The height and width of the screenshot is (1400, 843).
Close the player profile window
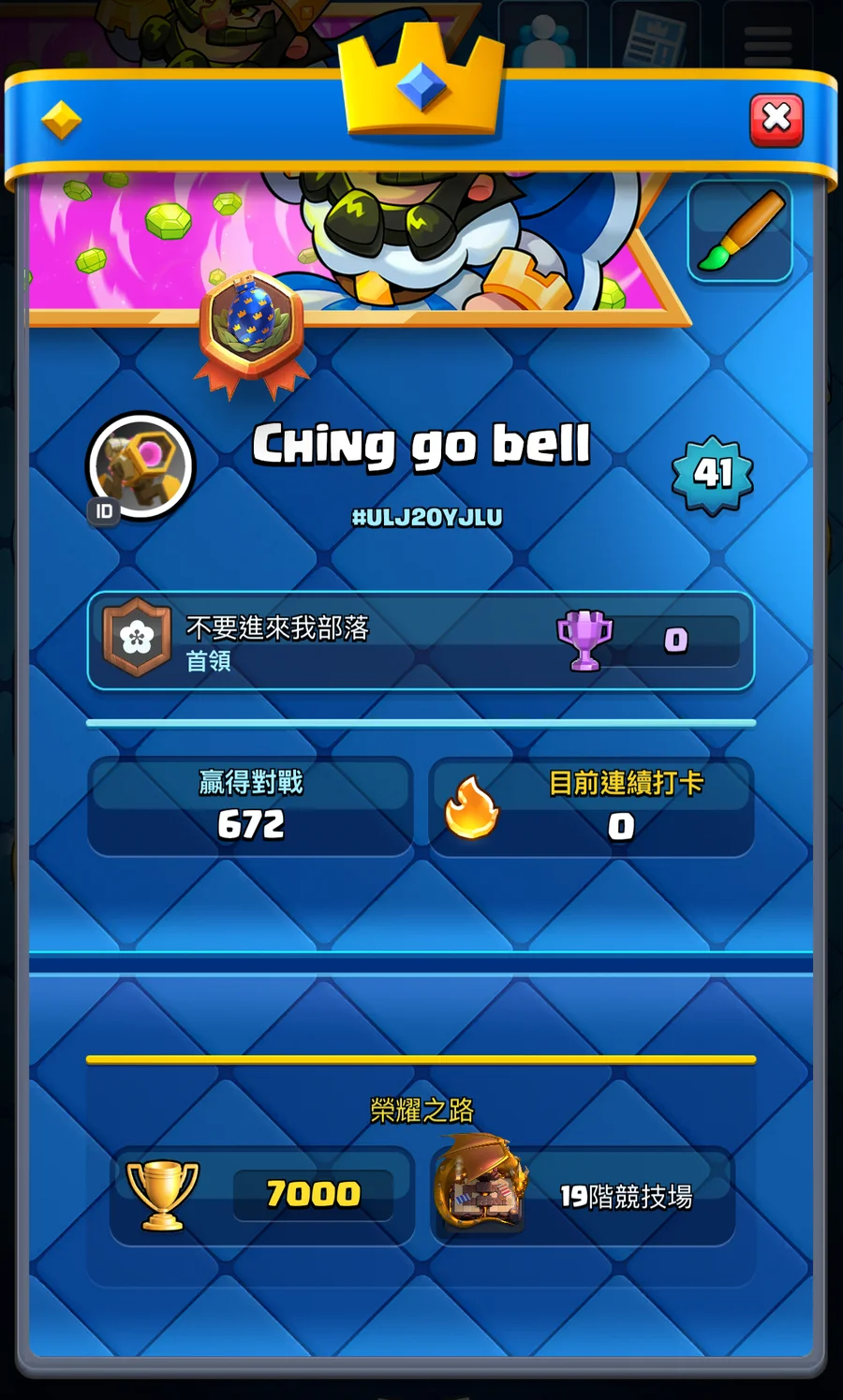click(776, 120)
